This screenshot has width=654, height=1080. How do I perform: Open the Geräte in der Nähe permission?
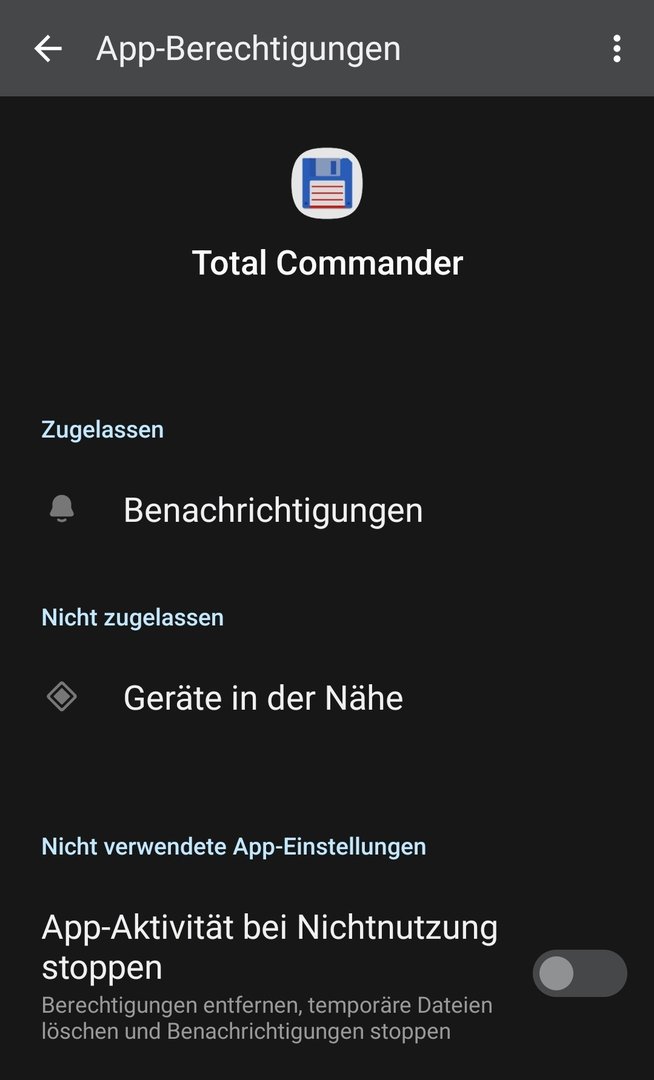pyautogui.click(x=263, y=698)
